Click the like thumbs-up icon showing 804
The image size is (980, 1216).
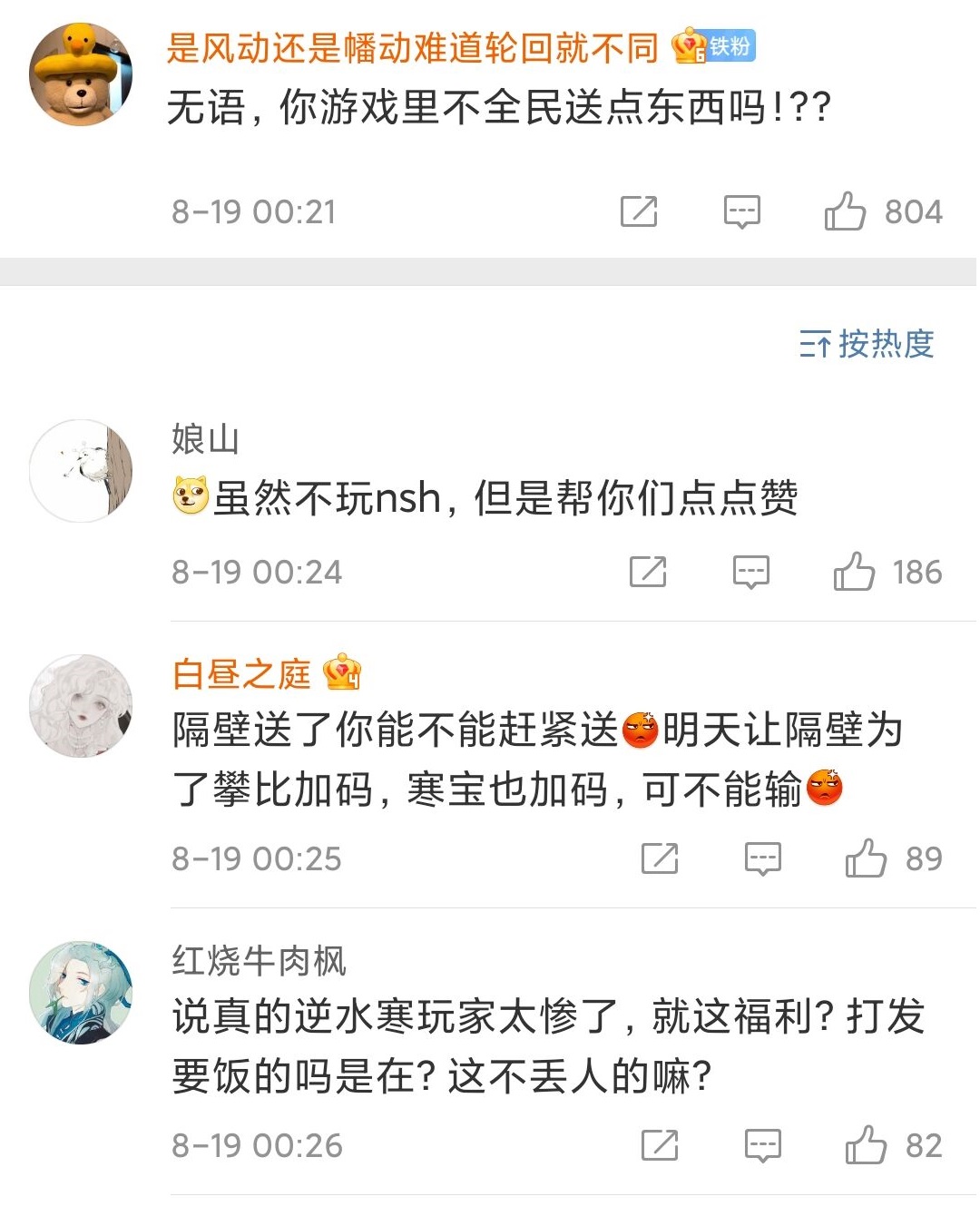pyautogui.click(x=849, y=211)
